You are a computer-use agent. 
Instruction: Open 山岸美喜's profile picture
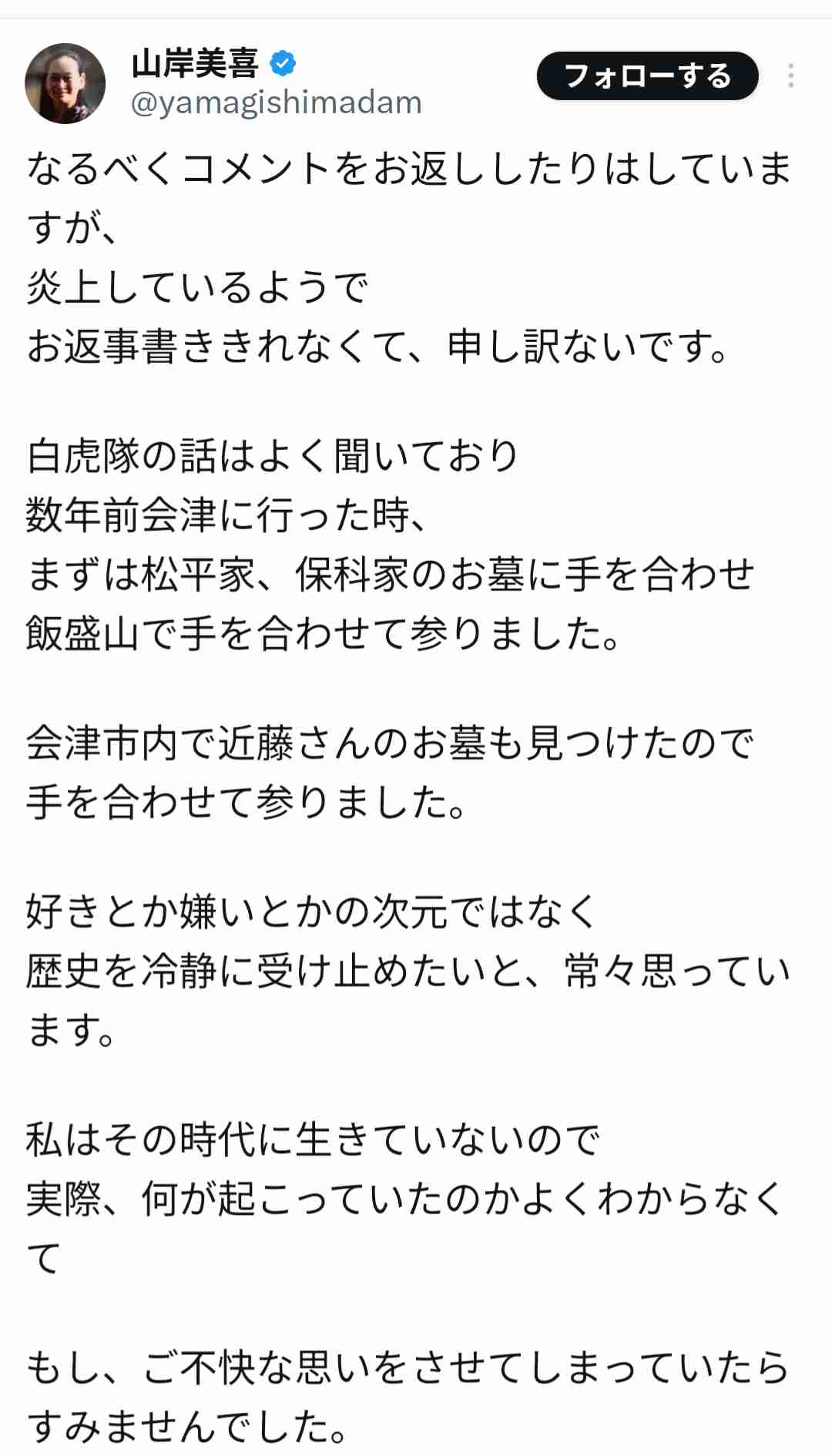[x=65, y=83]
